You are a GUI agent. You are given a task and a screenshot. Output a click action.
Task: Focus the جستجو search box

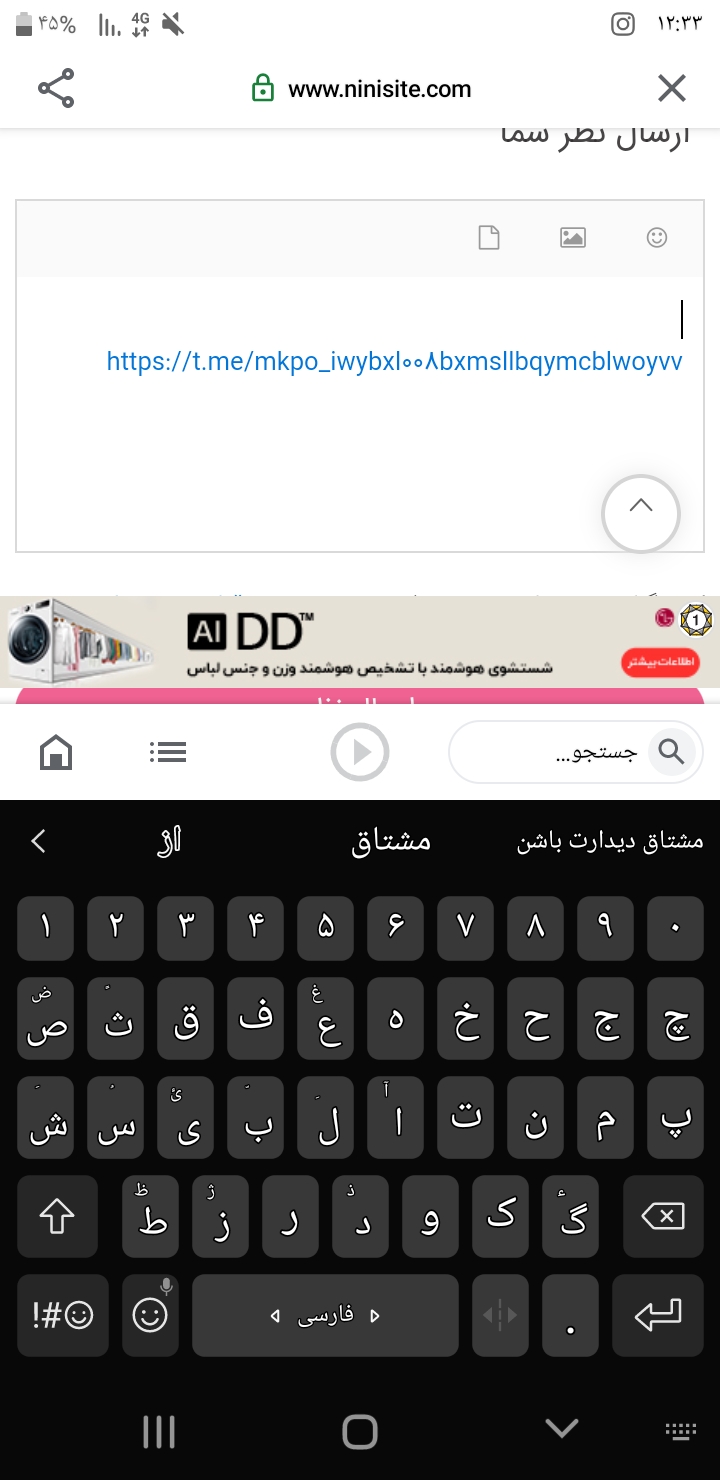point(560,752)
